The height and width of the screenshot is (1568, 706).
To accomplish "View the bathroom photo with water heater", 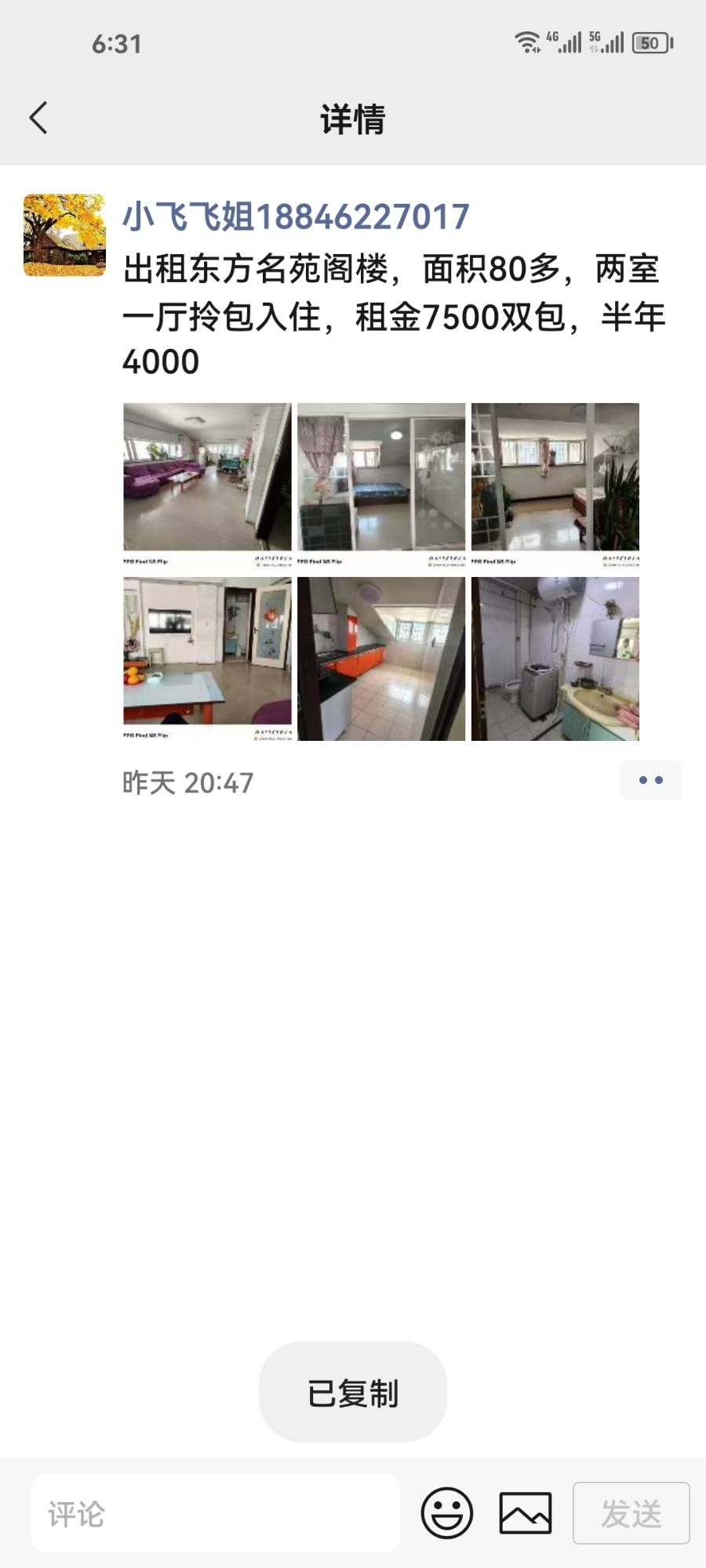I will [x=555, y=659].
